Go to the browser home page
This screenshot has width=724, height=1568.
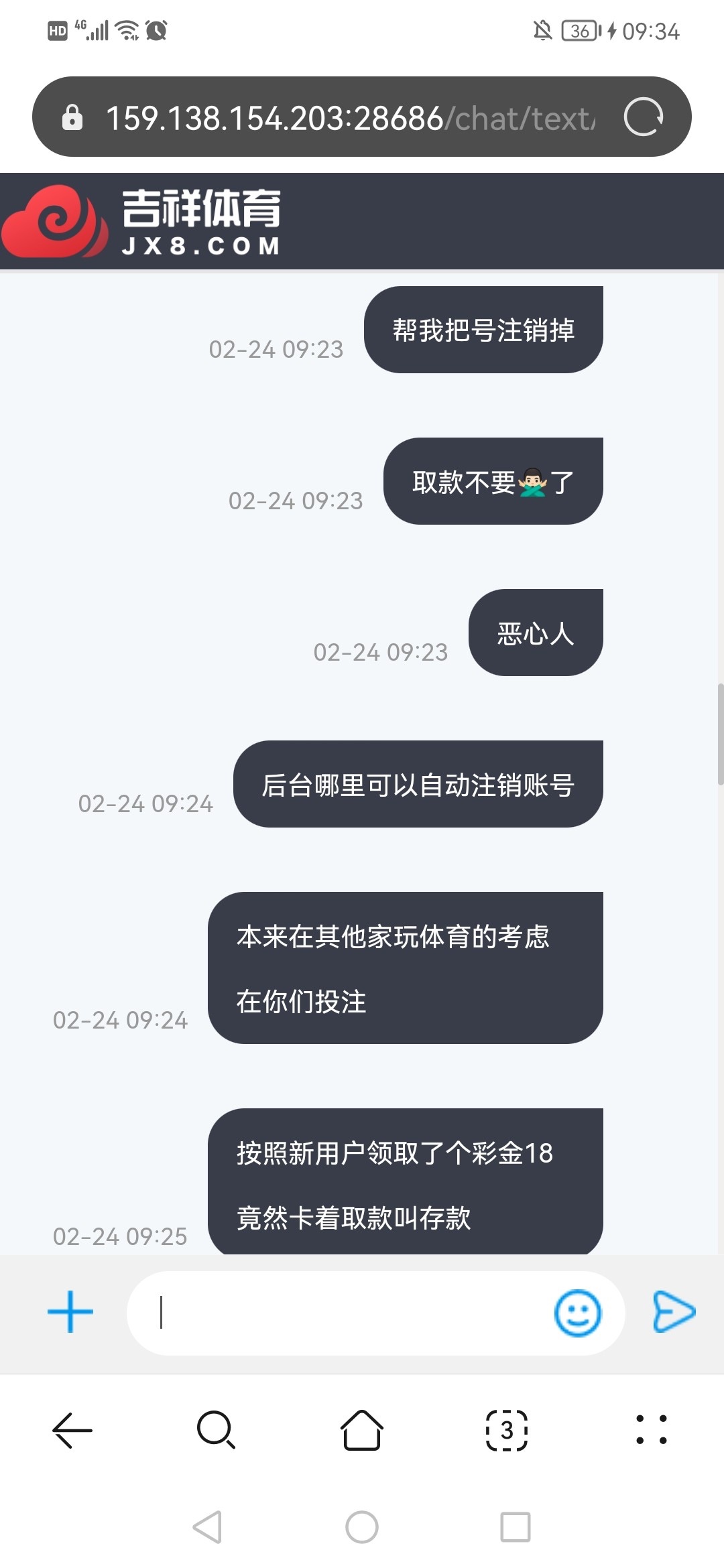(x=362, y=1430)
